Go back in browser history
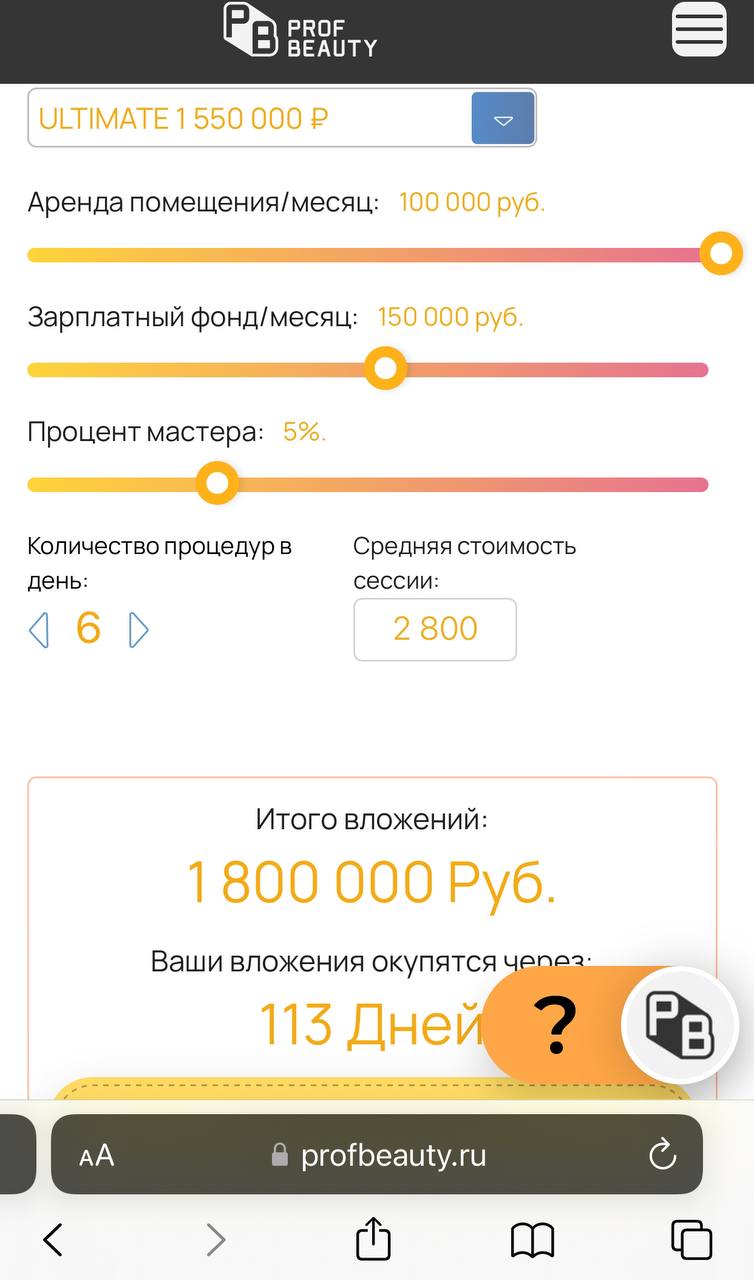Viewport: 754px width, 1280px height. 53,1240
